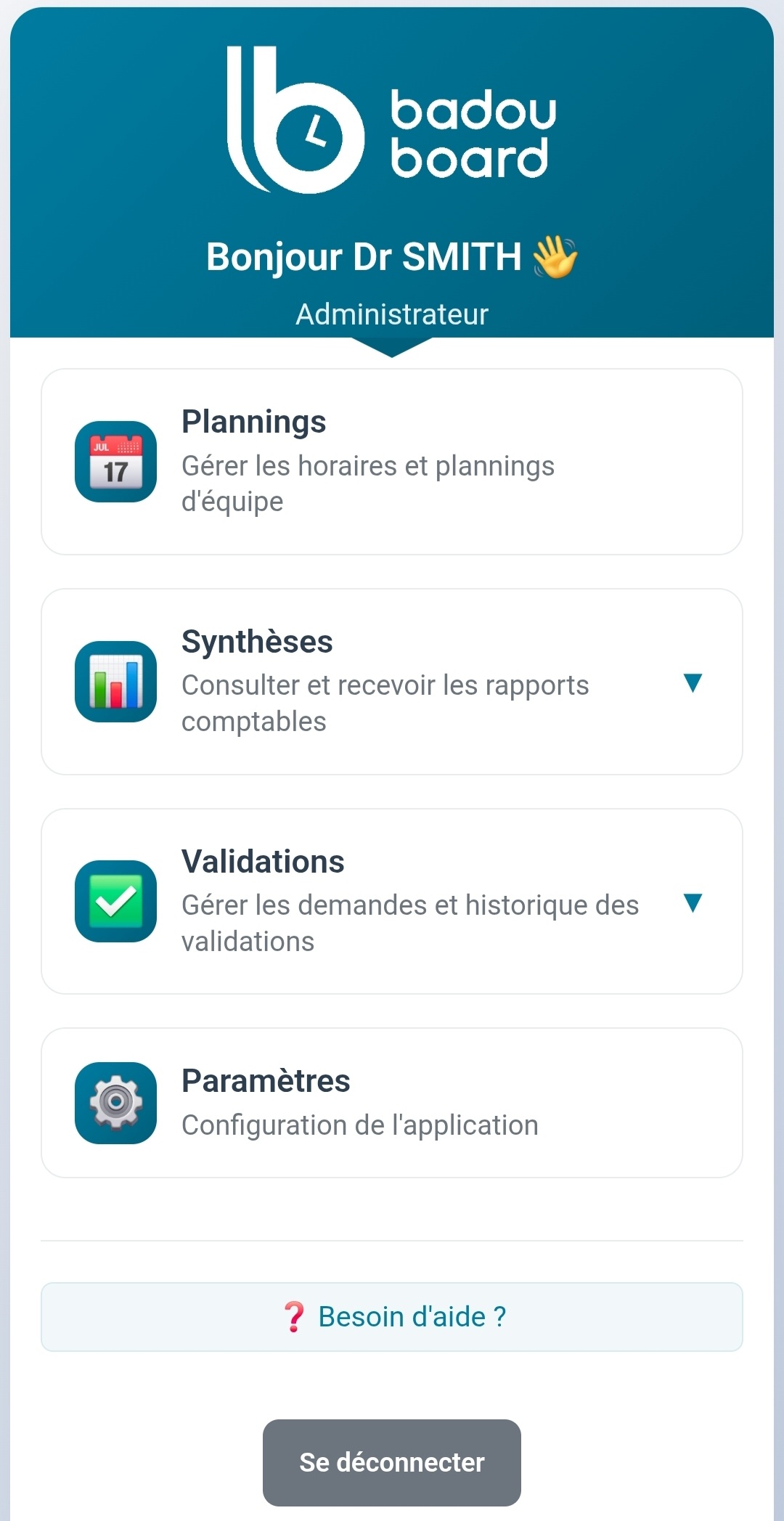Open the Paramètres gear icon
Image resolution: width=784 pixels, height=1521 pixels.
coord(115,1102)
